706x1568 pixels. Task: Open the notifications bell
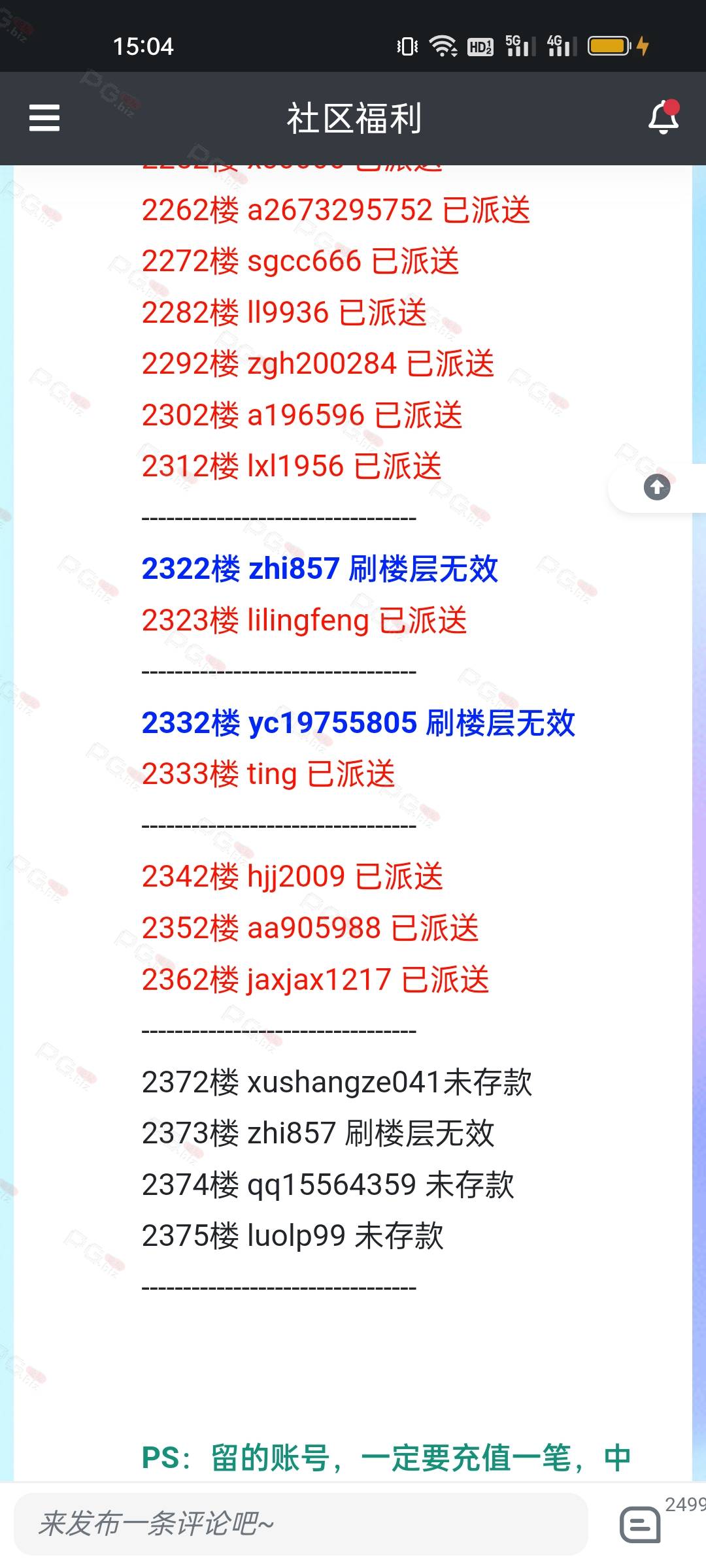tap(664, 118)
